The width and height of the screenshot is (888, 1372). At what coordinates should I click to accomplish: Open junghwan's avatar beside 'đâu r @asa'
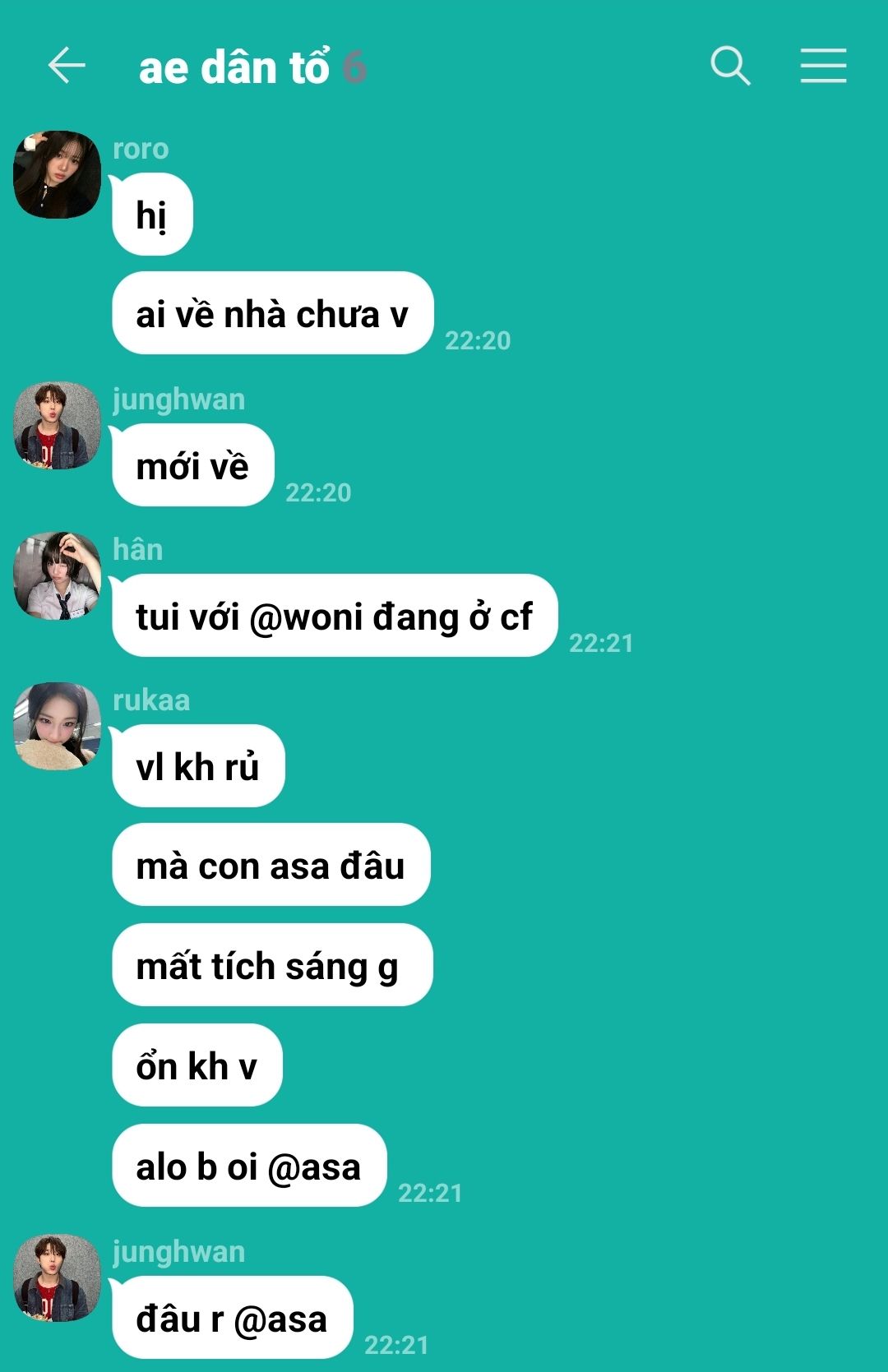click(x=57, y=1277)
